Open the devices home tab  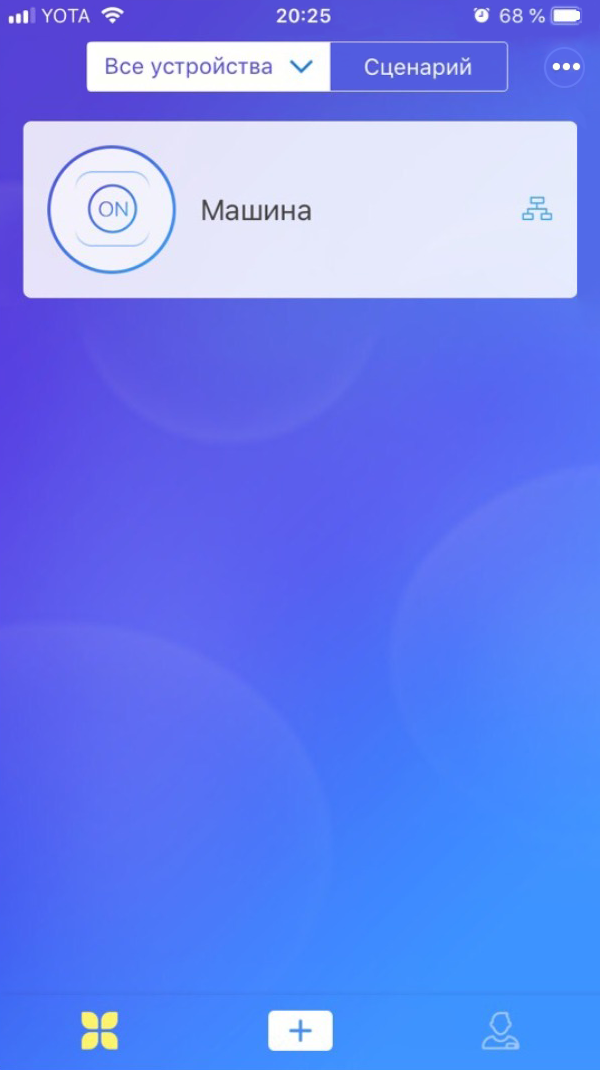click(100, 1030)
